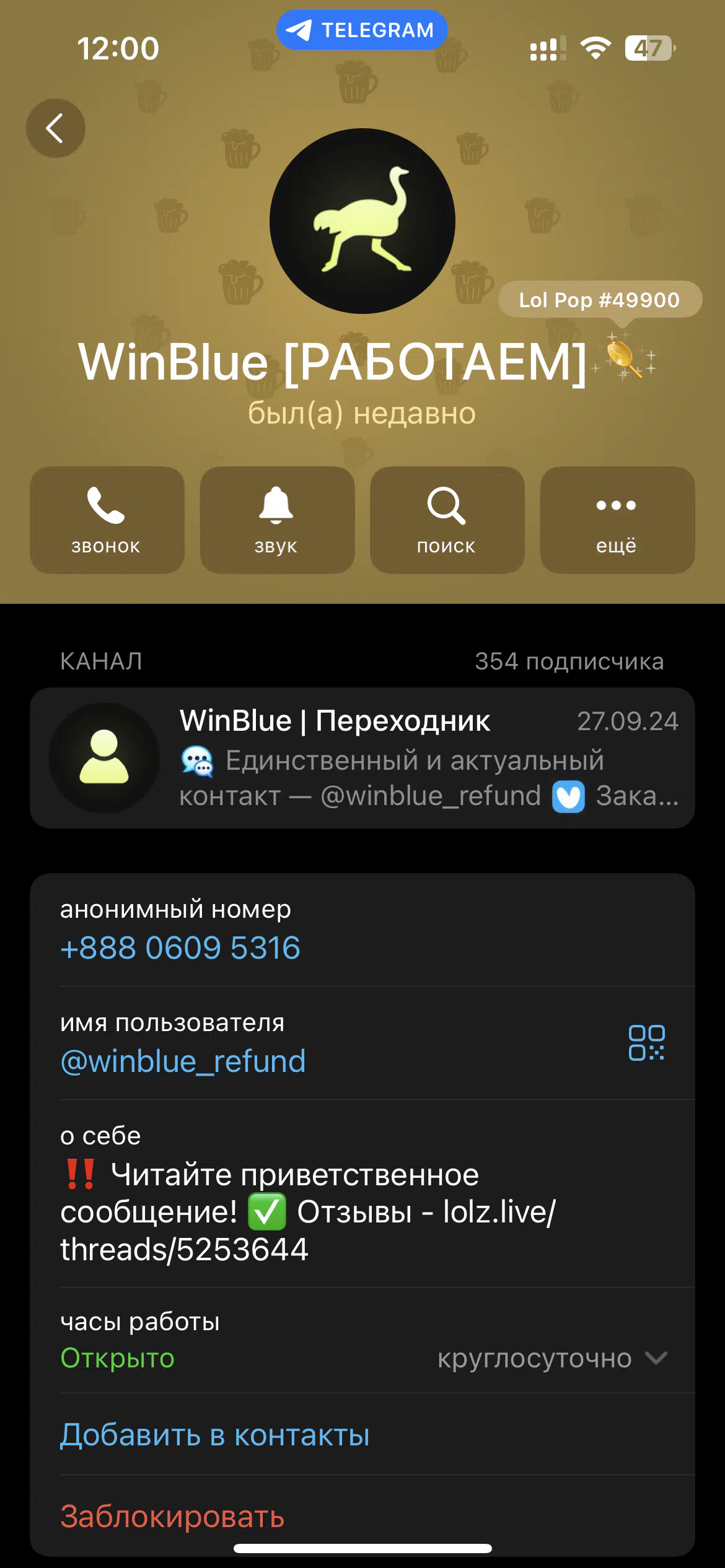Mute notifications with the звук button
Image resolution: width=725 pixels, height=1568 pixels.
[x=277, y=520]
